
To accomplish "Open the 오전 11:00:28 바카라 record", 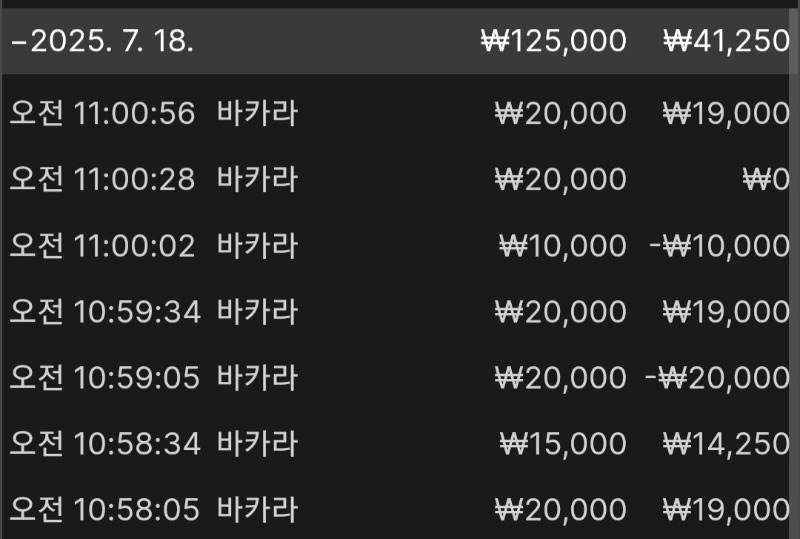I will pyautogui.click(x=400, y=179).
